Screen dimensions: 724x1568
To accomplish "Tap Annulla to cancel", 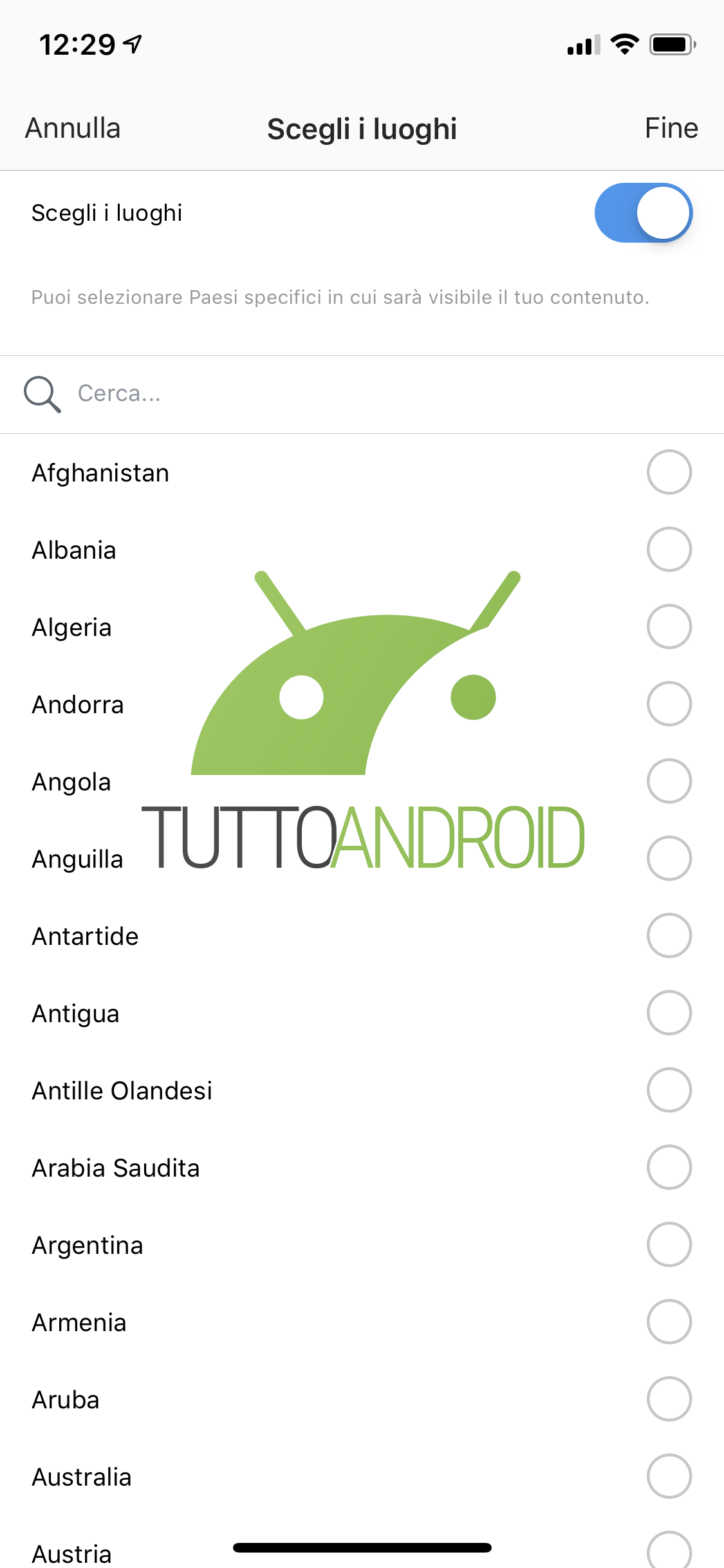I will pos(73,128).
